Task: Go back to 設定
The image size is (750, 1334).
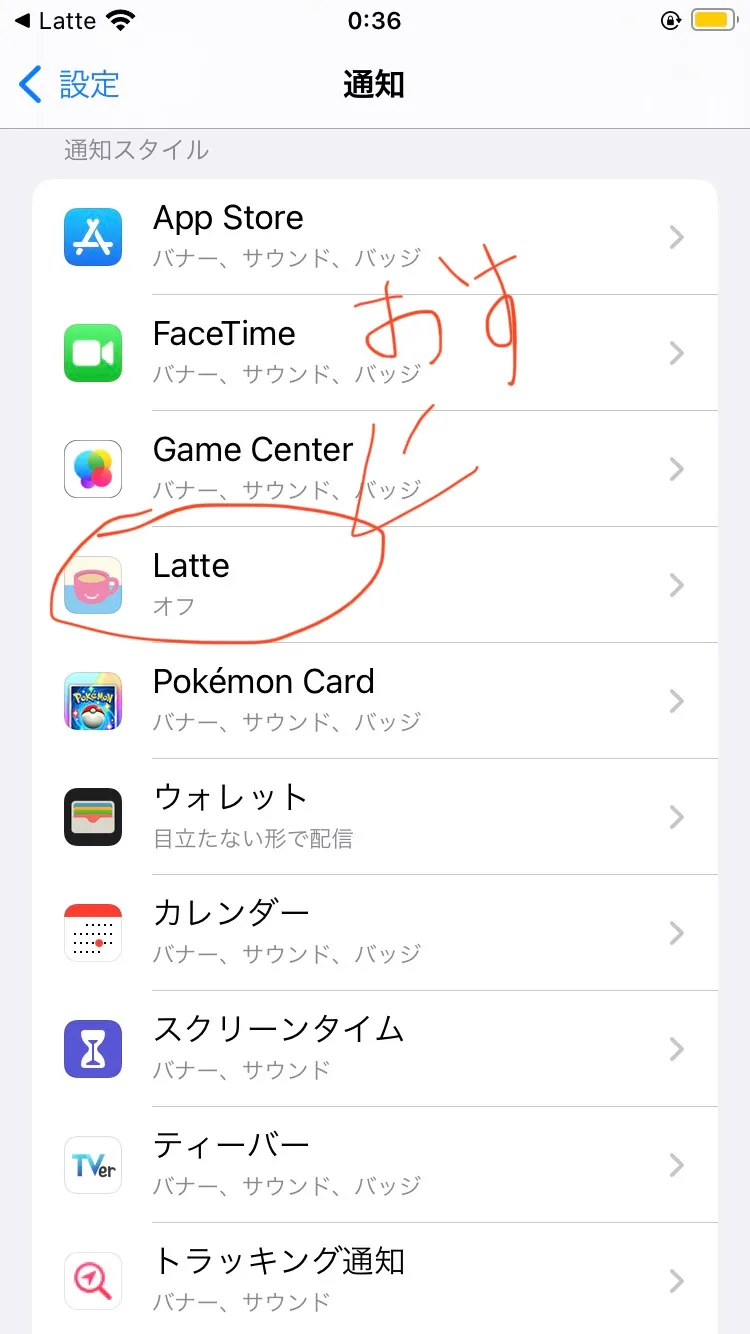Action: (70, 85)
